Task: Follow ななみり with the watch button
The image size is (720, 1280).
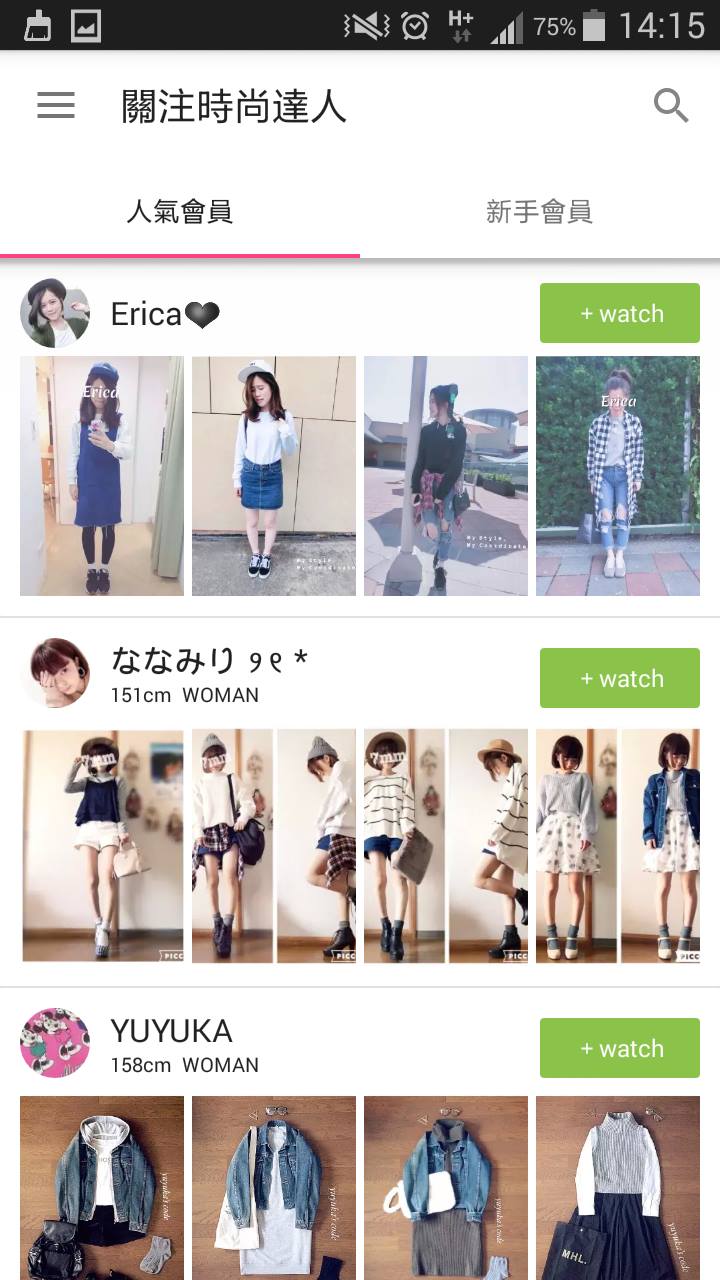Action: point(620,678)
